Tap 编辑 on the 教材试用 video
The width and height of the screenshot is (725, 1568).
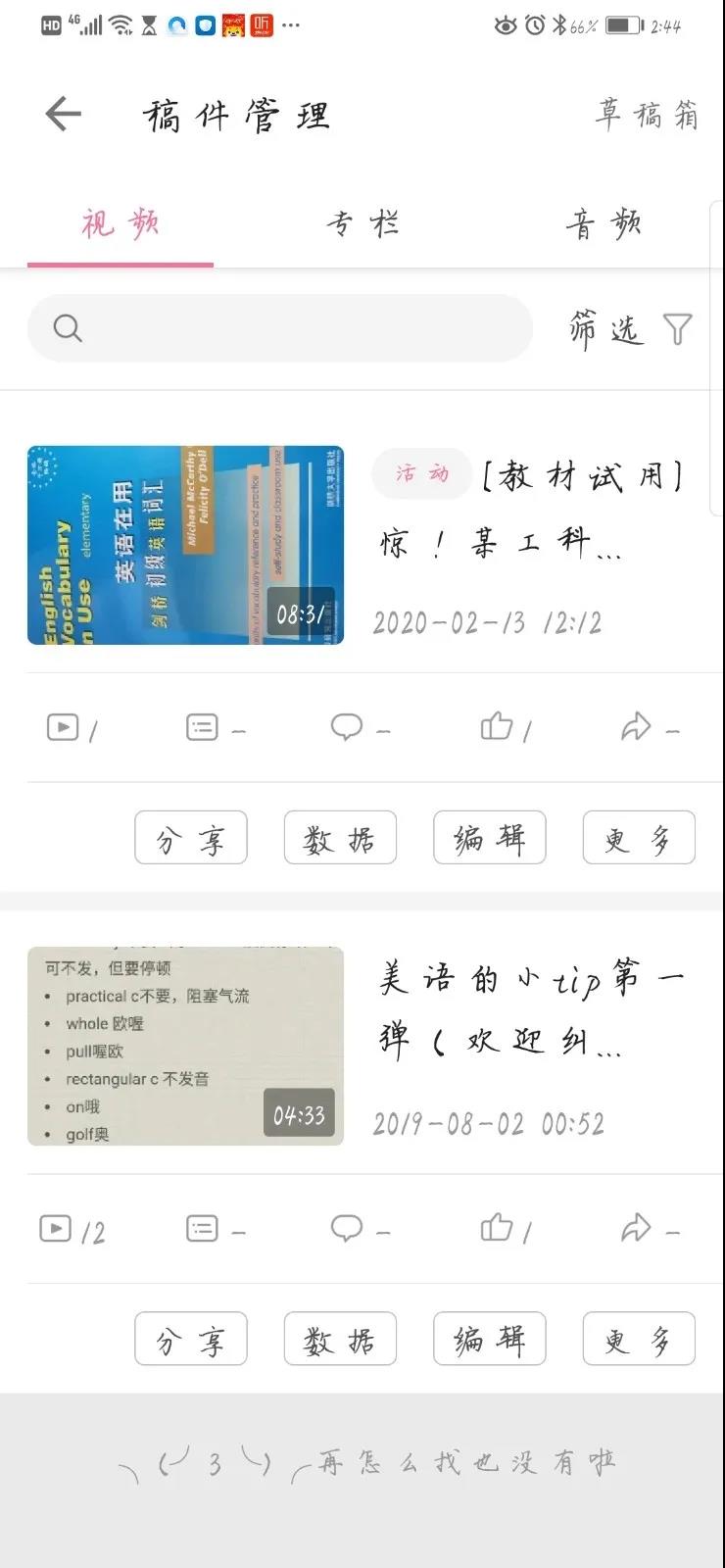tap(489, 838)
